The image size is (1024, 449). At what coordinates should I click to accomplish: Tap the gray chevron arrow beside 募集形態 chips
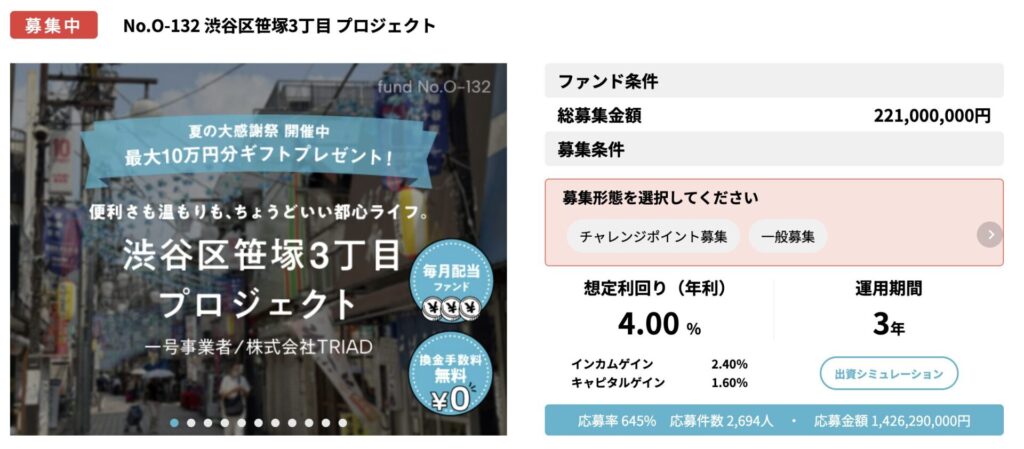point(989,235)
